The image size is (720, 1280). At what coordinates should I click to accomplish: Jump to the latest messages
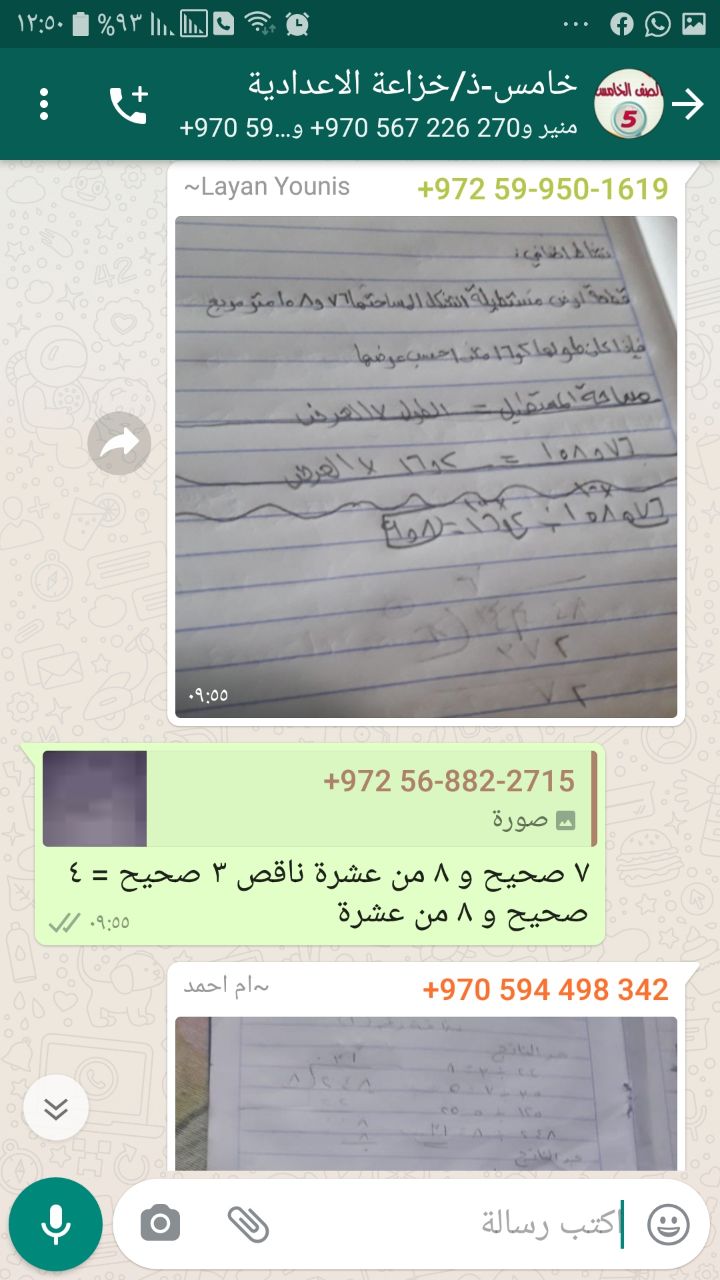coord(56,1107)
